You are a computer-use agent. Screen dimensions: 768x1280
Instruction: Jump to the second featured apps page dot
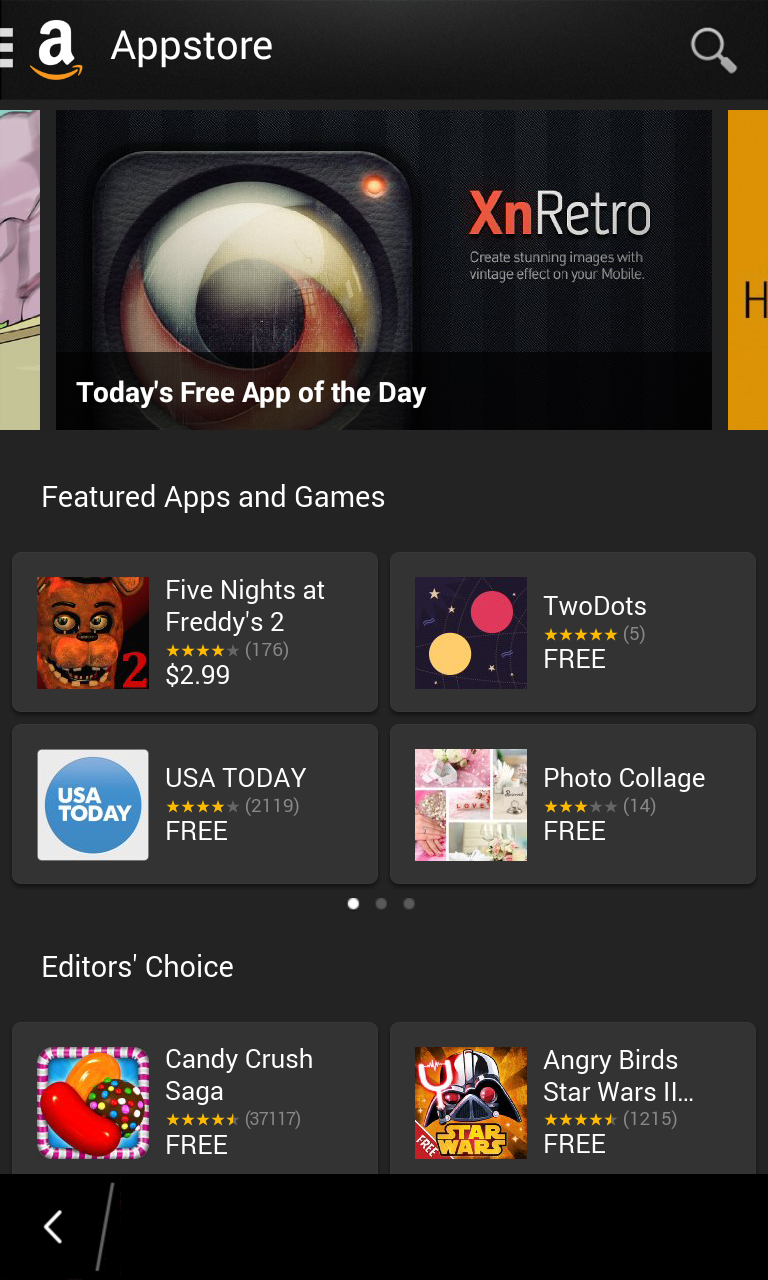point(381,904)
